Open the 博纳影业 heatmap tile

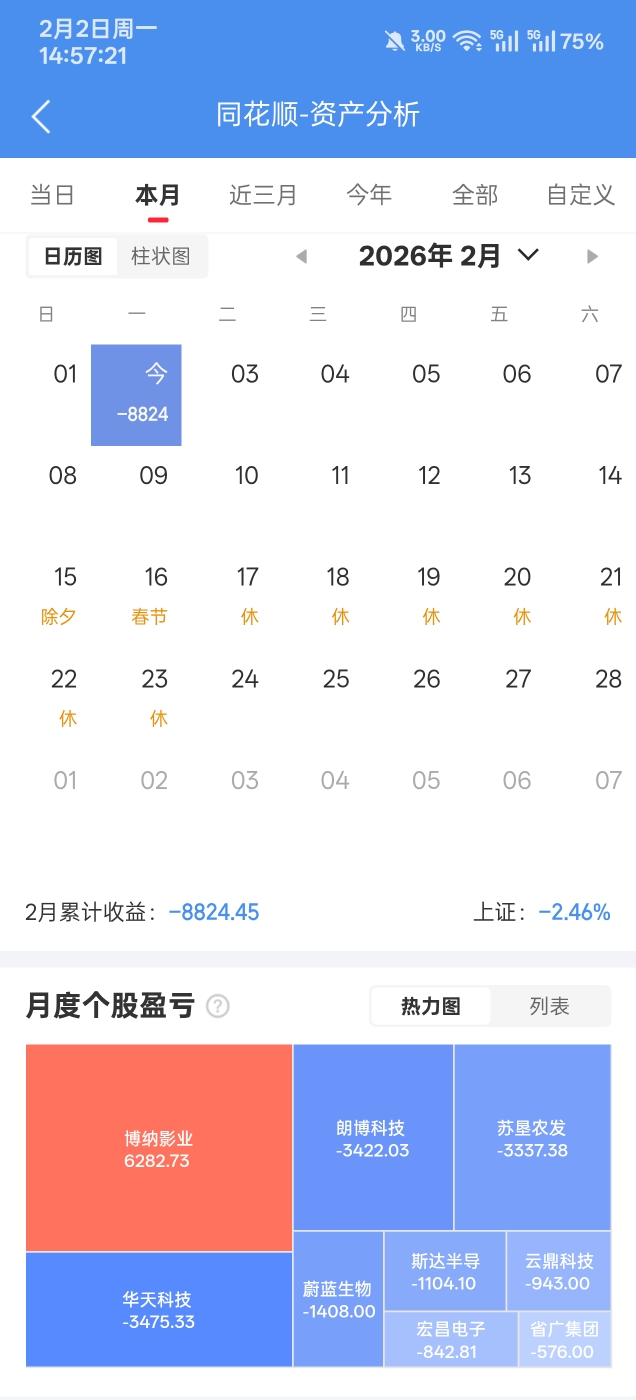(x=158, y=1148)
